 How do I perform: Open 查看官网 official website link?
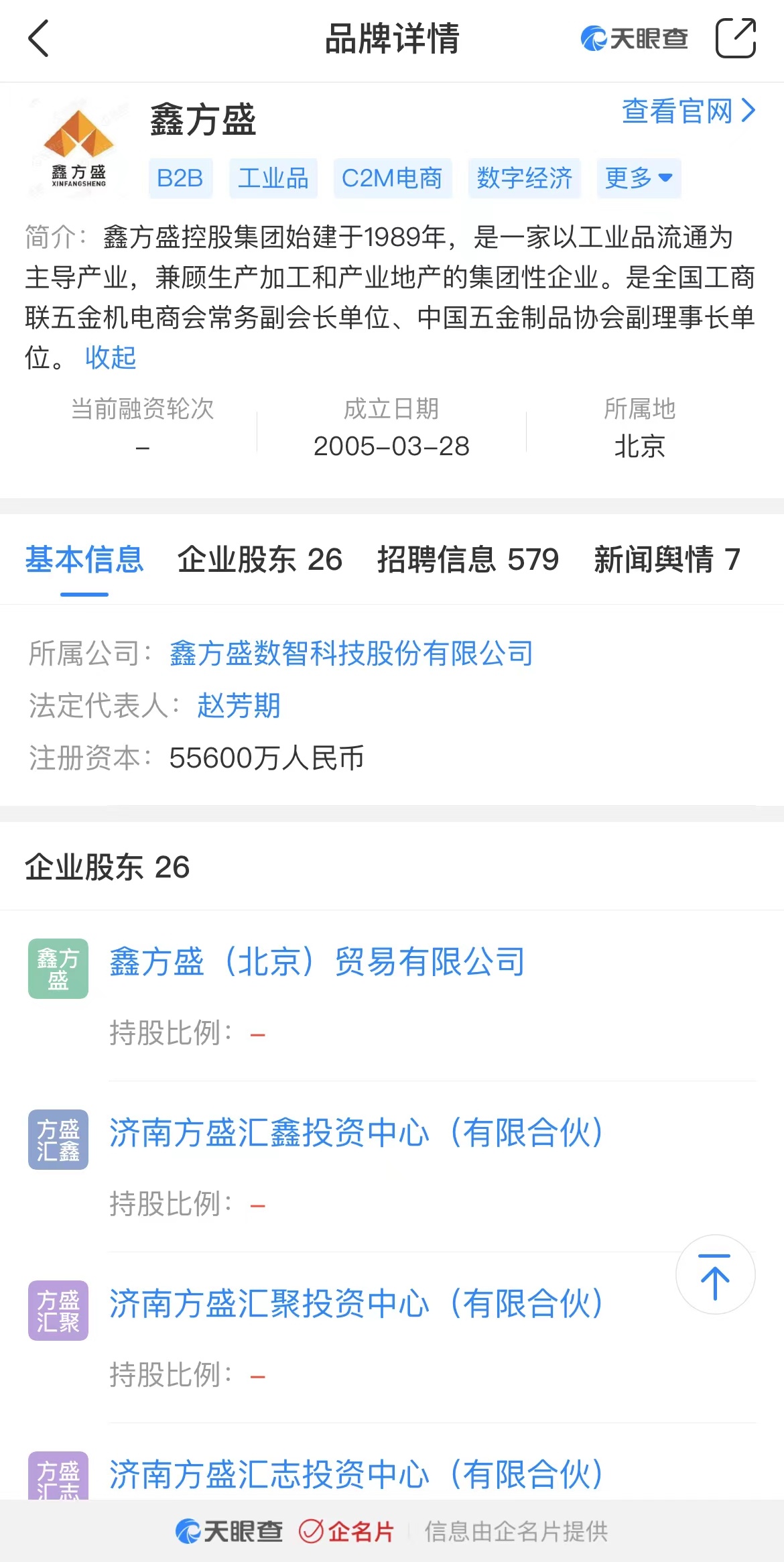coord(689,111)
